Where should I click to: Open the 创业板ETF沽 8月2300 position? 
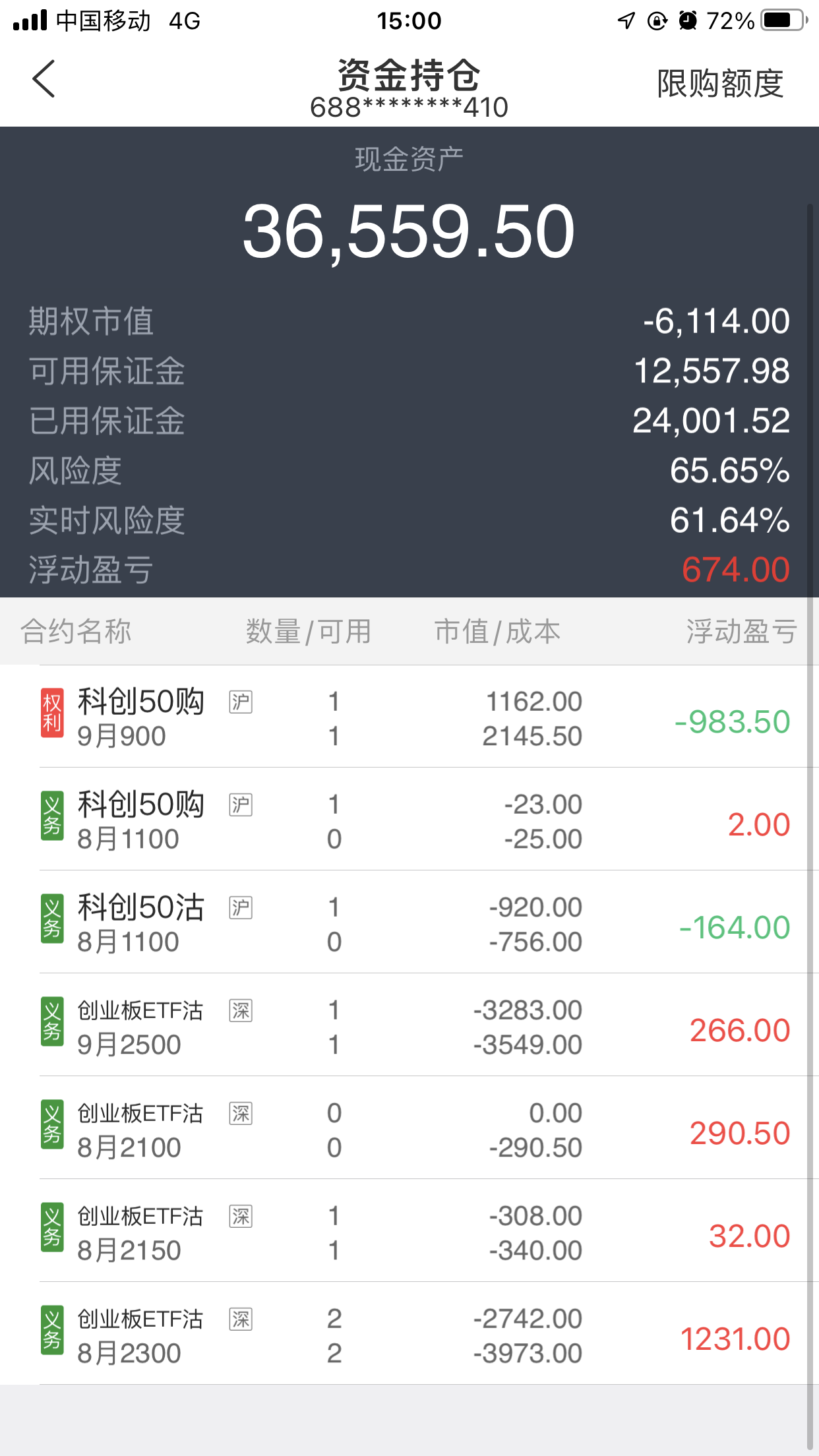(x=409, y=1335)
